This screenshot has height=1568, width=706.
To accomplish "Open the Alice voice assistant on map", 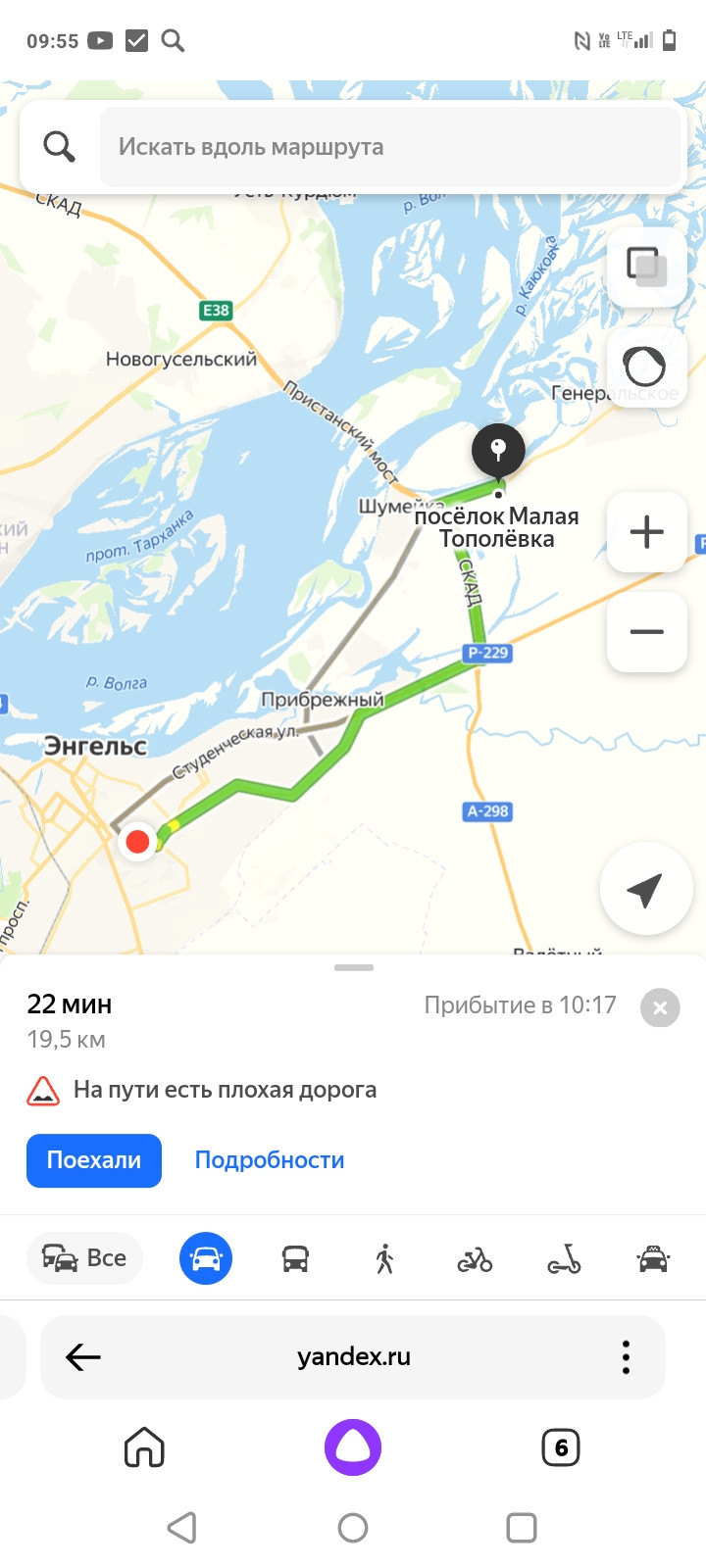I will [645, 367].
